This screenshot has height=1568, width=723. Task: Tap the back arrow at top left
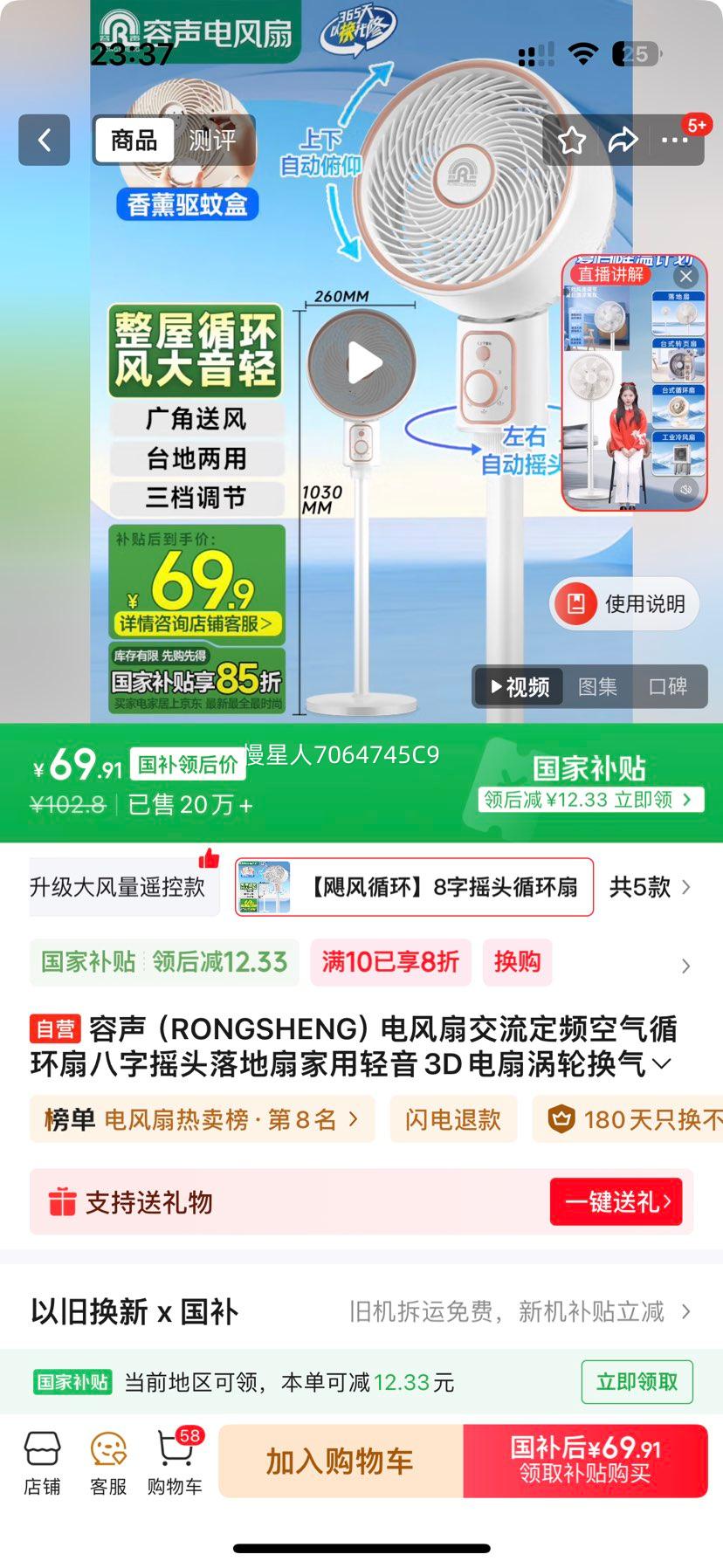pos(44,140)
